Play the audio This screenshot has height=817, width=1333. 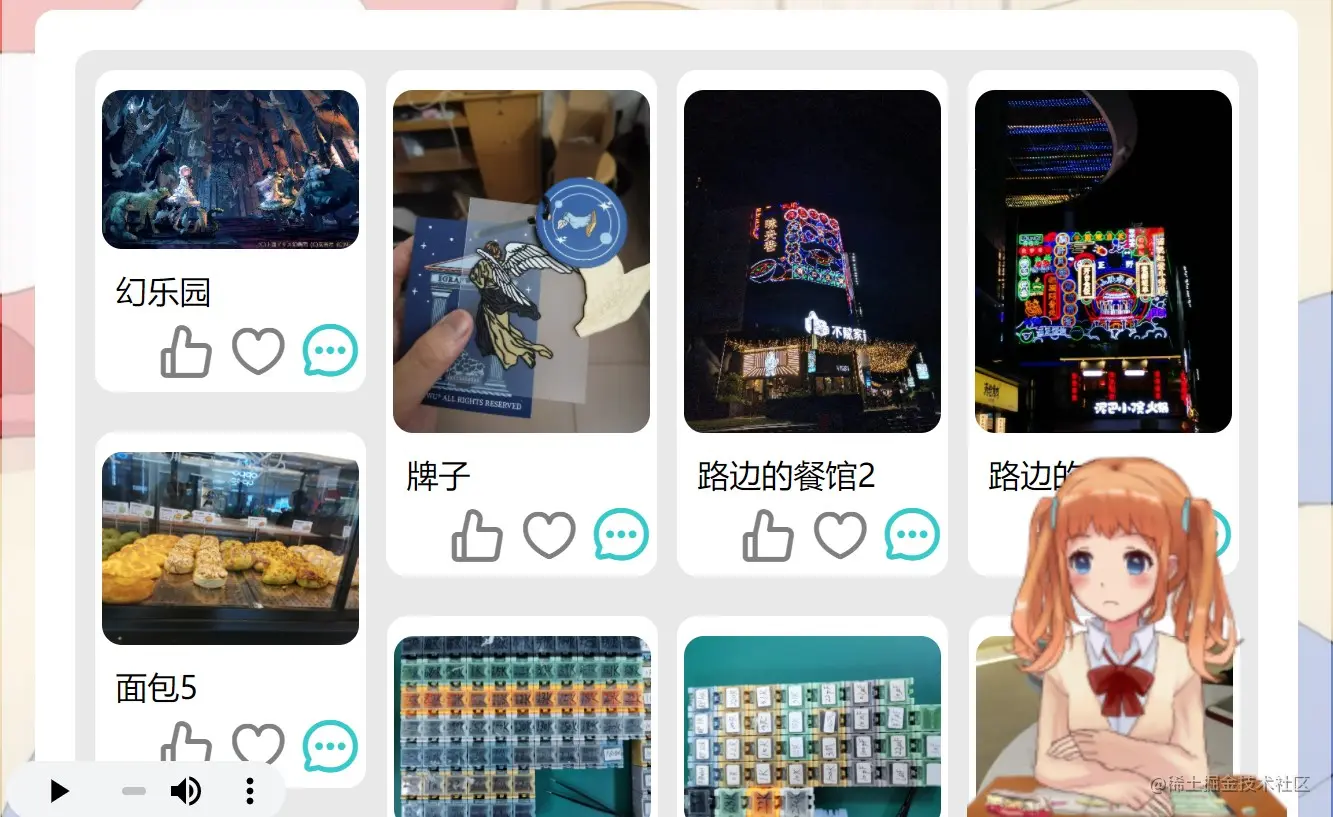click(x=59, y=791)
